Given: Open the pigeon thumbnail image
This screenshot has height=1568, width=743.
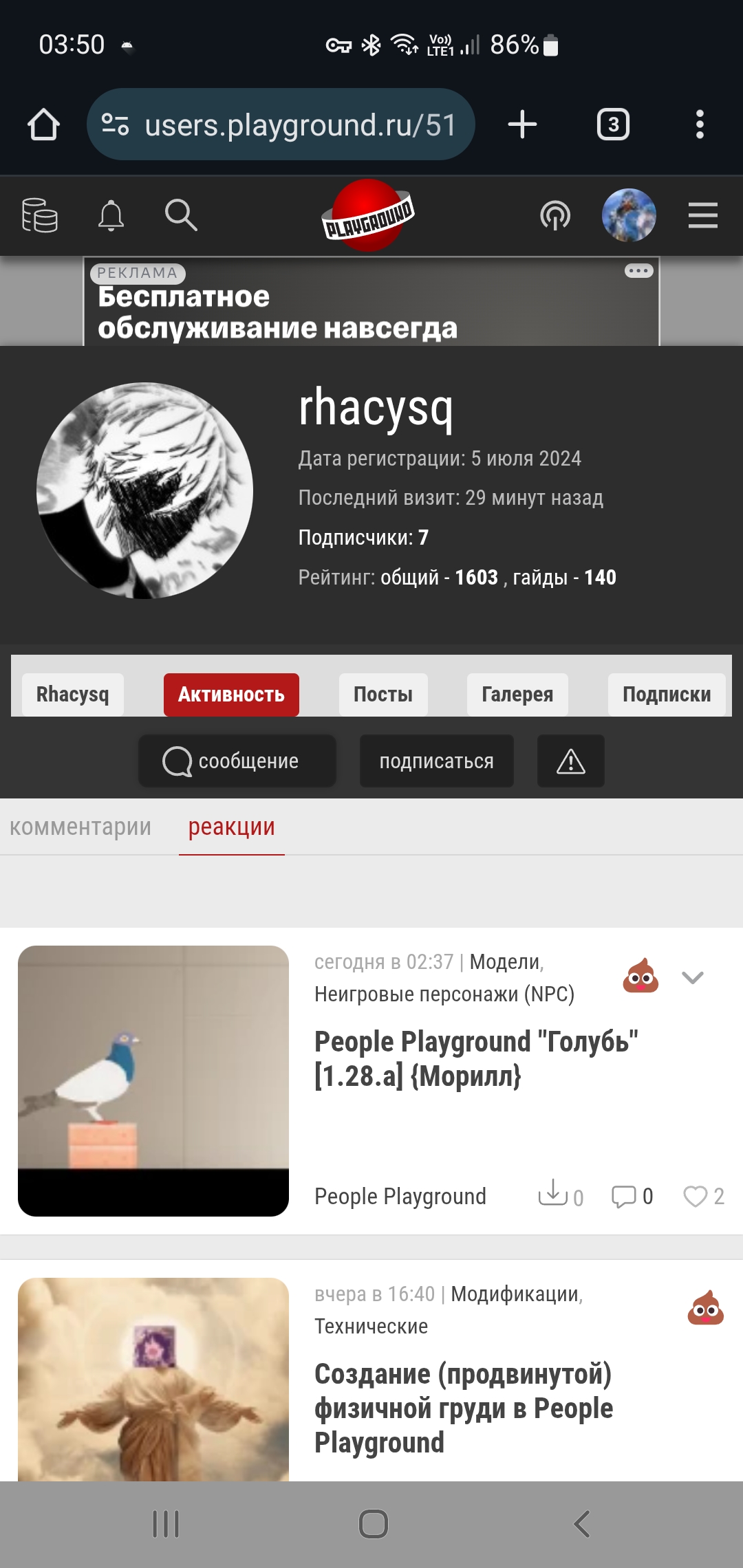Looking at the screenshot, I should point(153,1080).
